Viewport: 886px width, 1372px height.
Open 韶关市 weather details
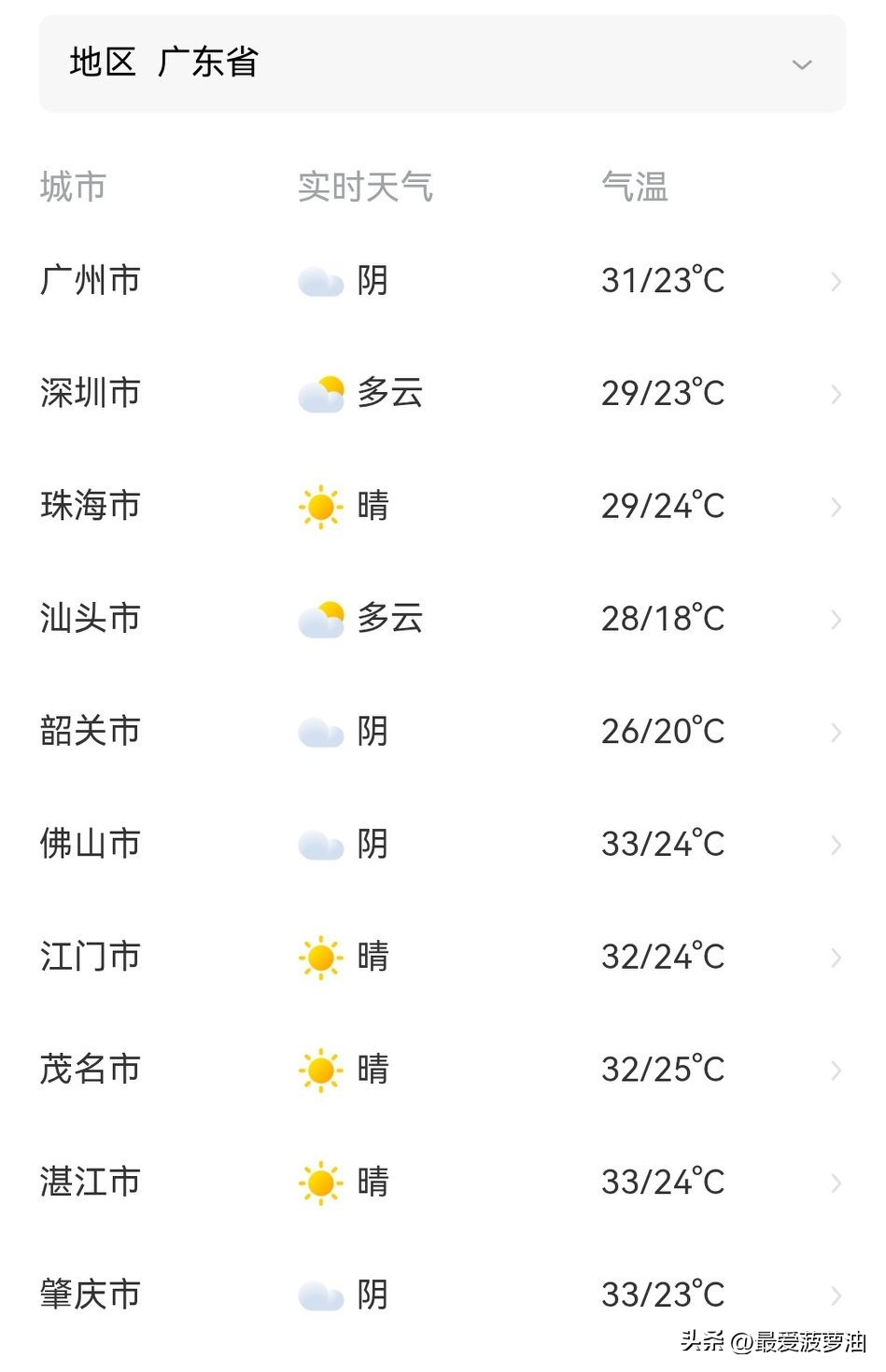tap(443, 732)
